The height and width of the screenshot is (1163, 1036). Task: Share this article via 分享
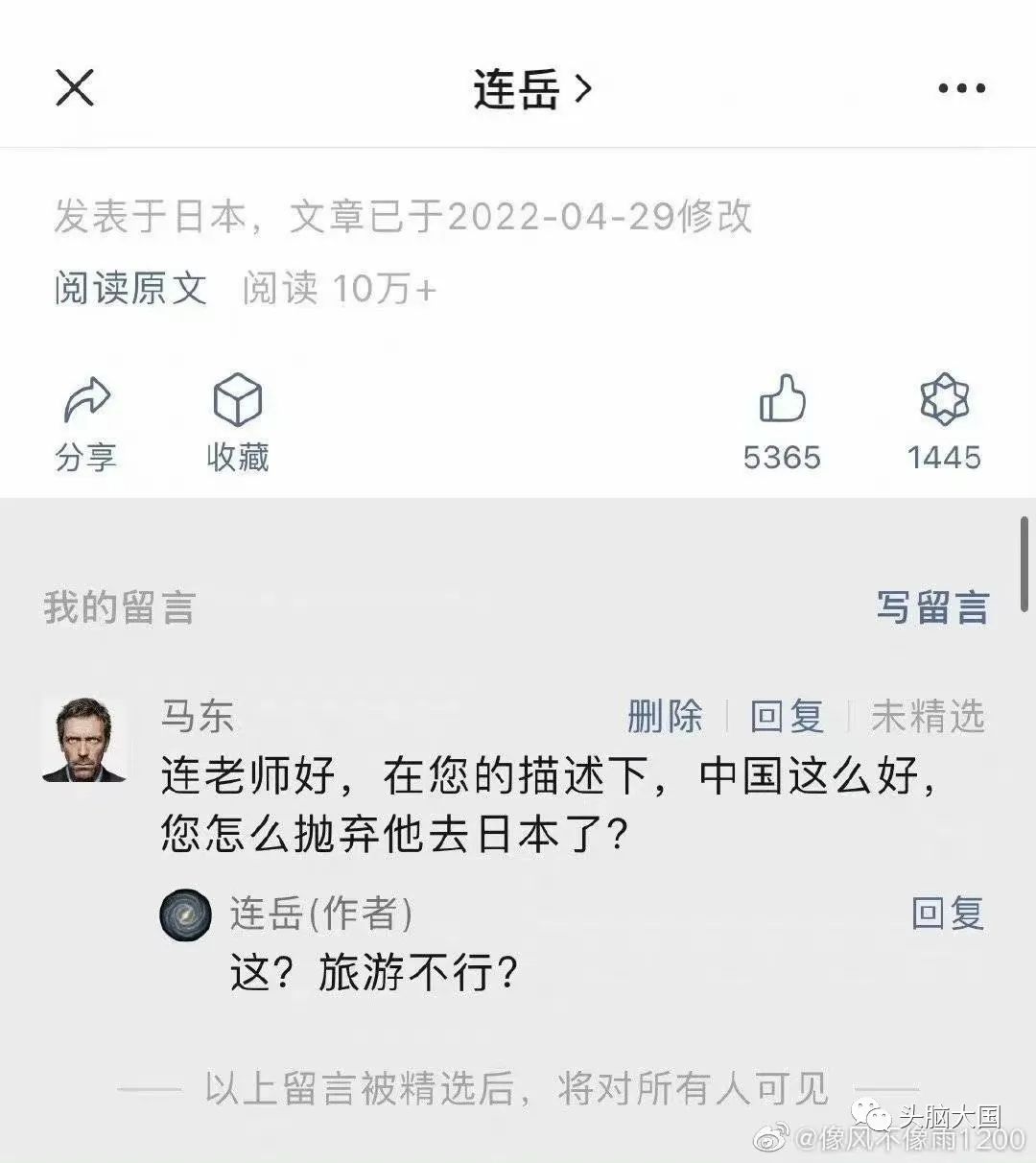(x=86, y=422)
